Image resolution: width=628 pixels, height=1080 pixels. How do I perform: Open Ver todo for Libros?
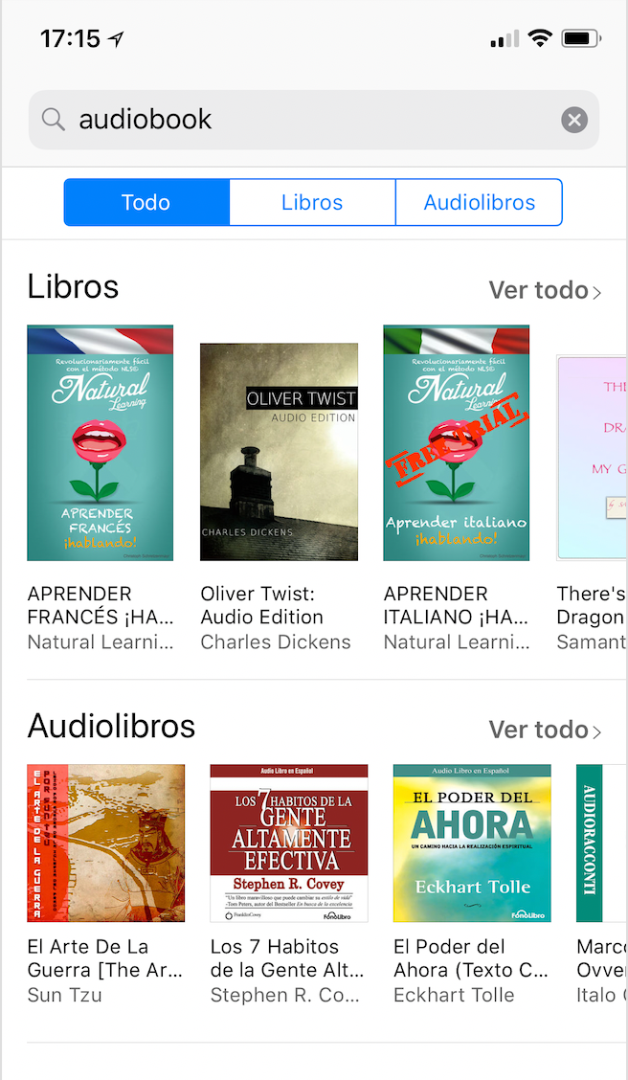pos(545,290)
